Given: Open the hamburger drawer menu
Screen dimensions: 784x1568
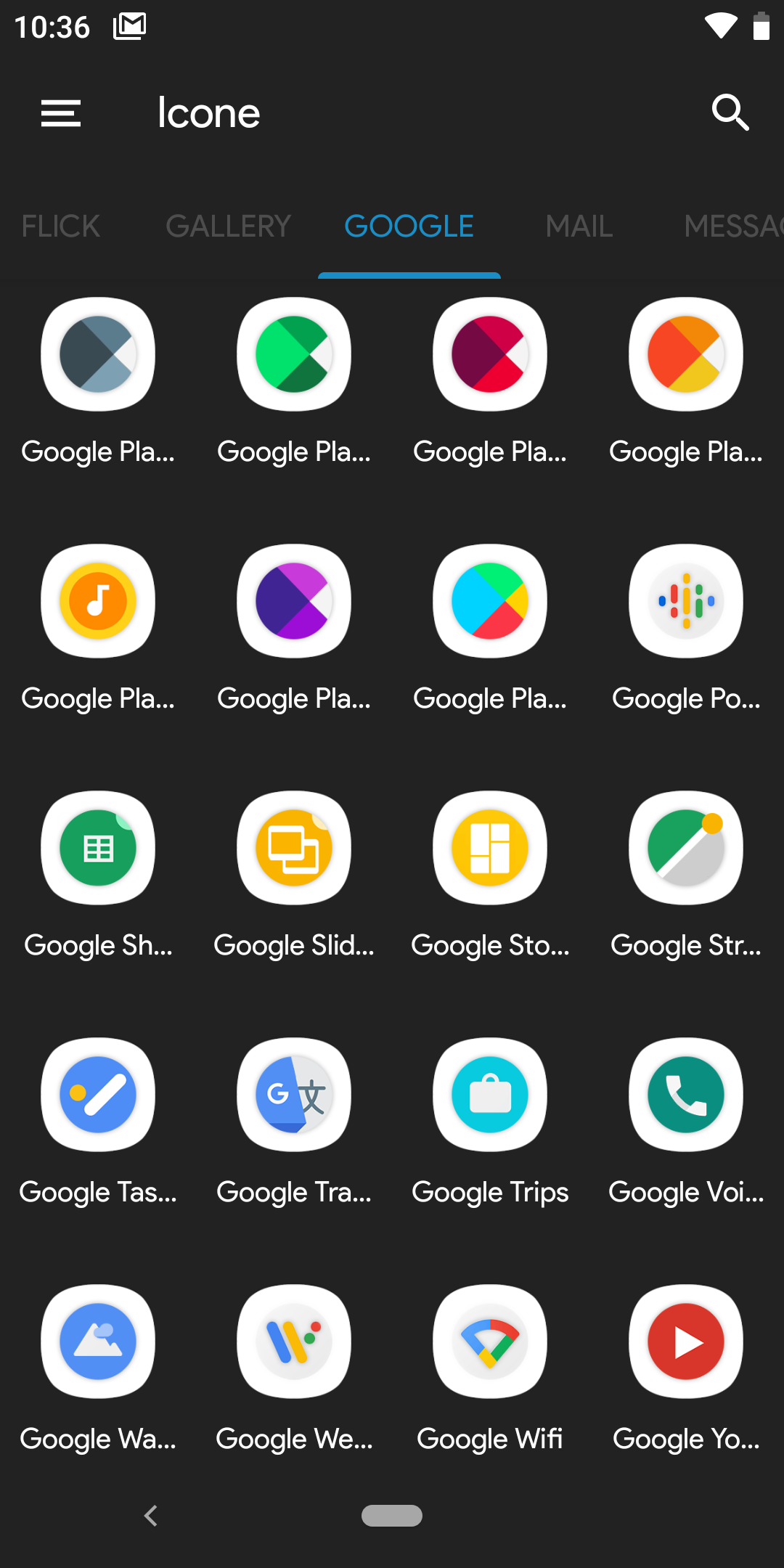Looking at the screenshot, I should [x=61, y=113].
